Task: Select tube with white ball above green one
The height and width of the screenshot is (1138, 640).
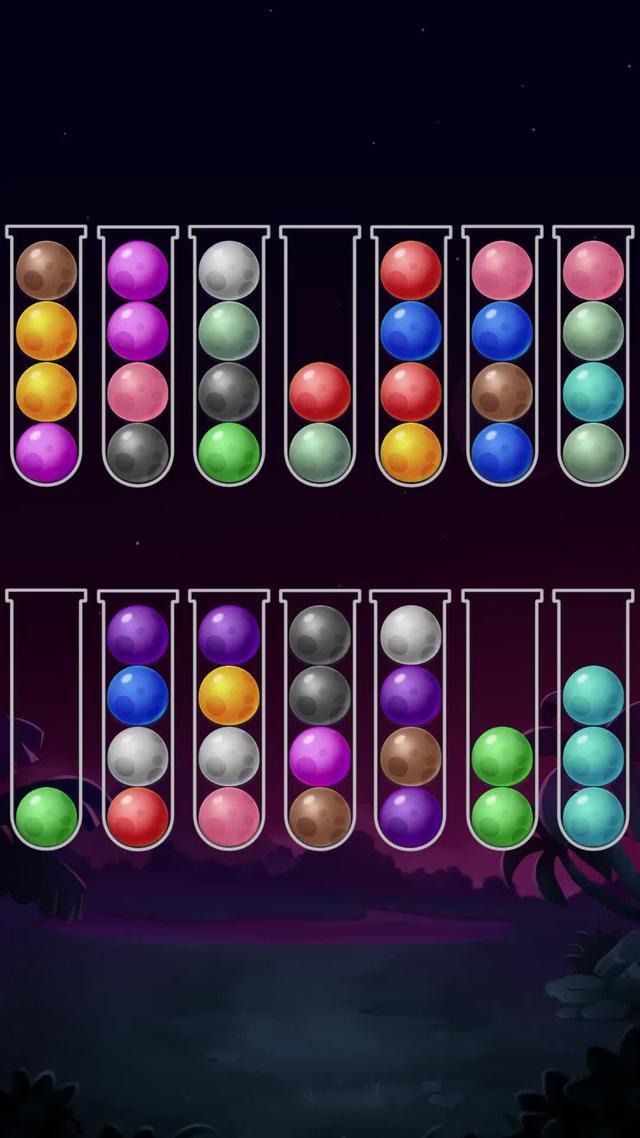Action: coord(229,360)
